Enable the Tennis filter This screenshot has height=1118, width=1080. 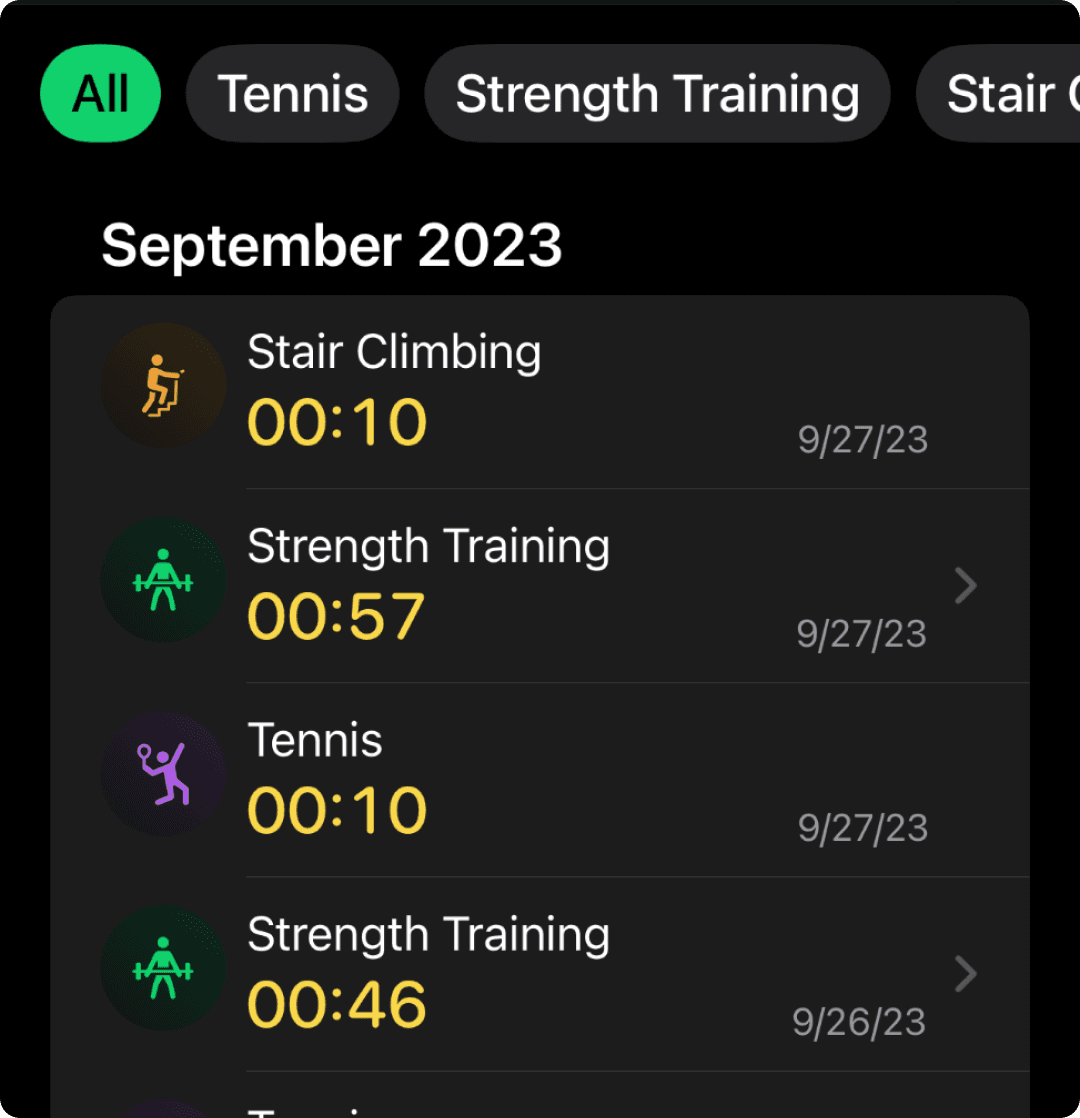coord(292,93)
